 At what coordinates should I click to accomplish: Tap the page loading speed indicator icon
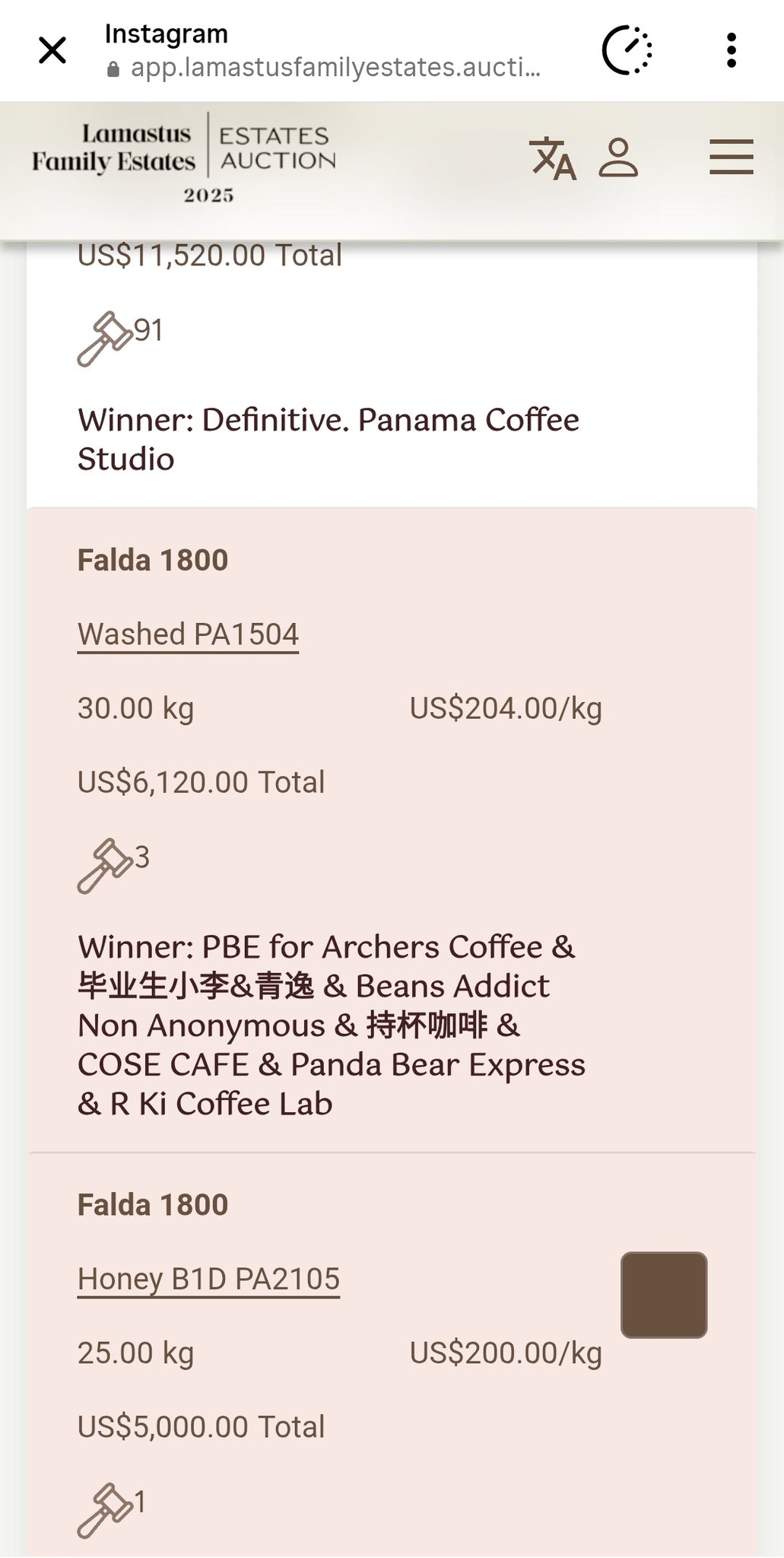[627, 51]
